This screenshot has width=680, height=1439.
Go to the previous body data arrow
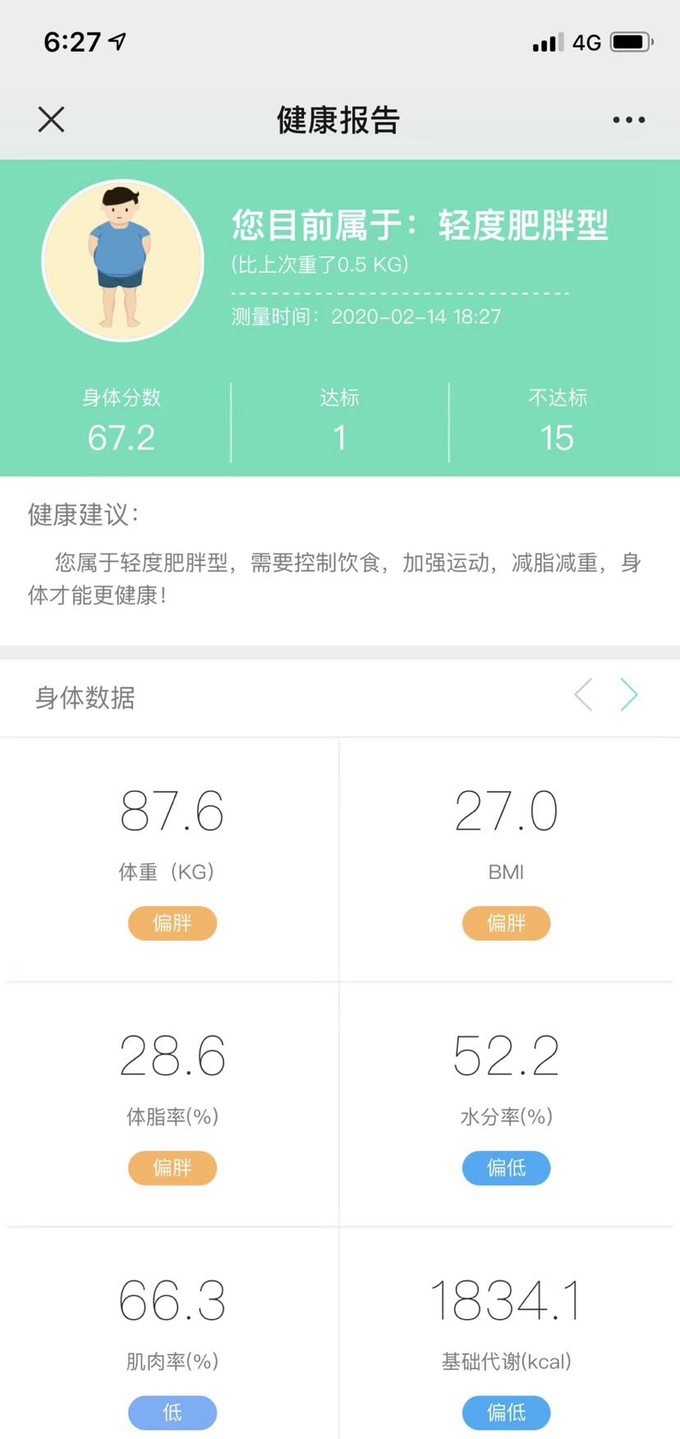point(584,694)
